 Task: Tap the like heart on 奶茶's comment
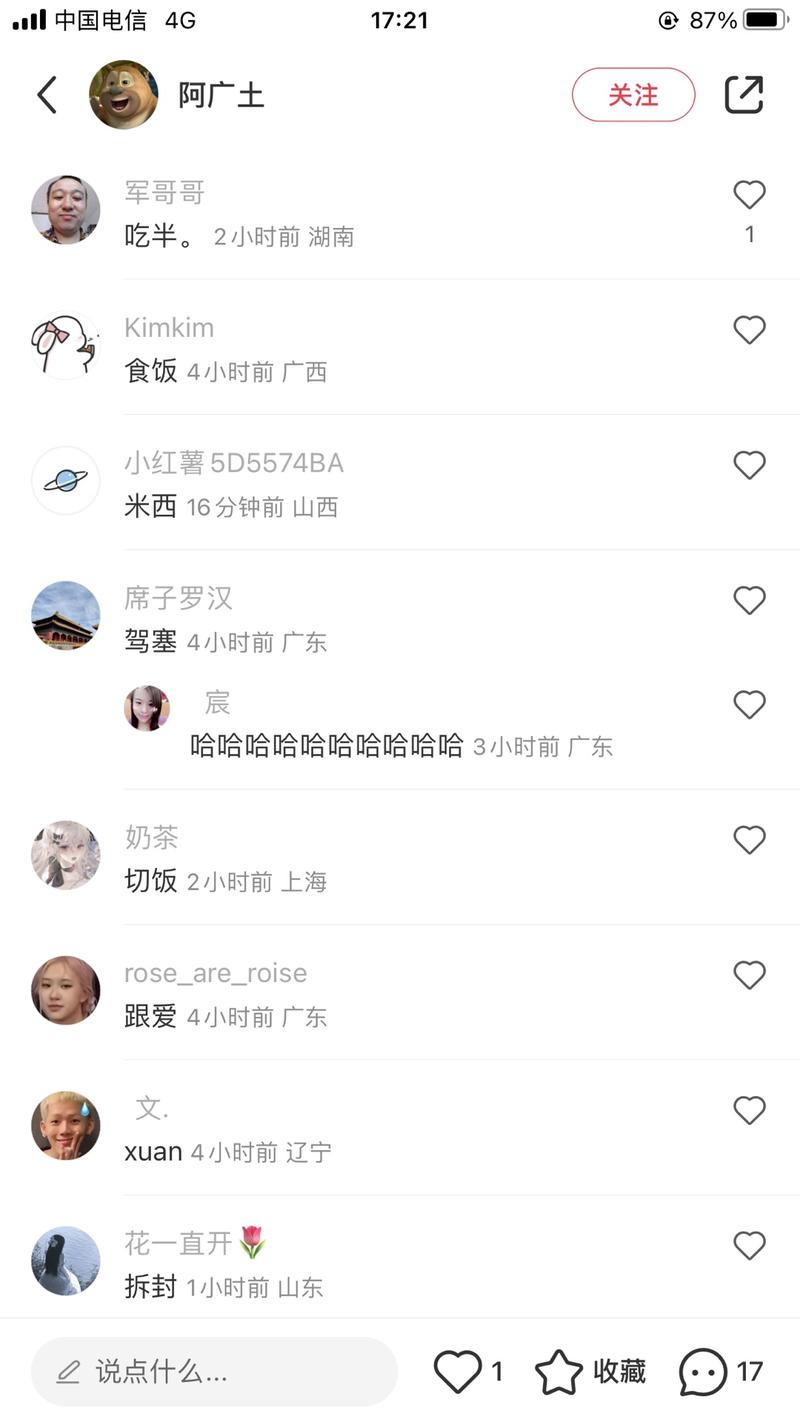click(749, 840)
